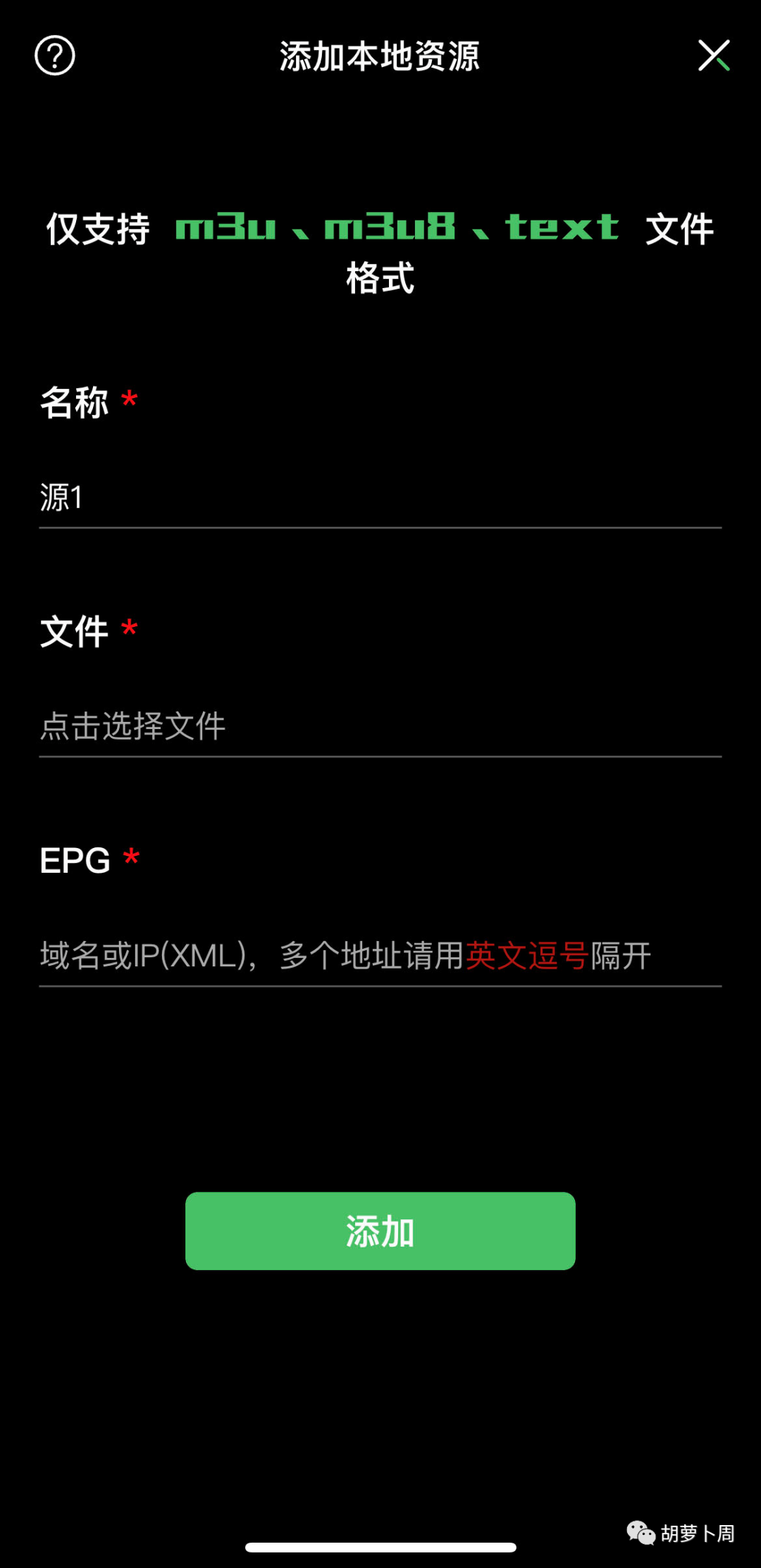Tap the green 添加 button
Image resolution: width=761 pixels, height=1568 pixels.
point(380,1231)
